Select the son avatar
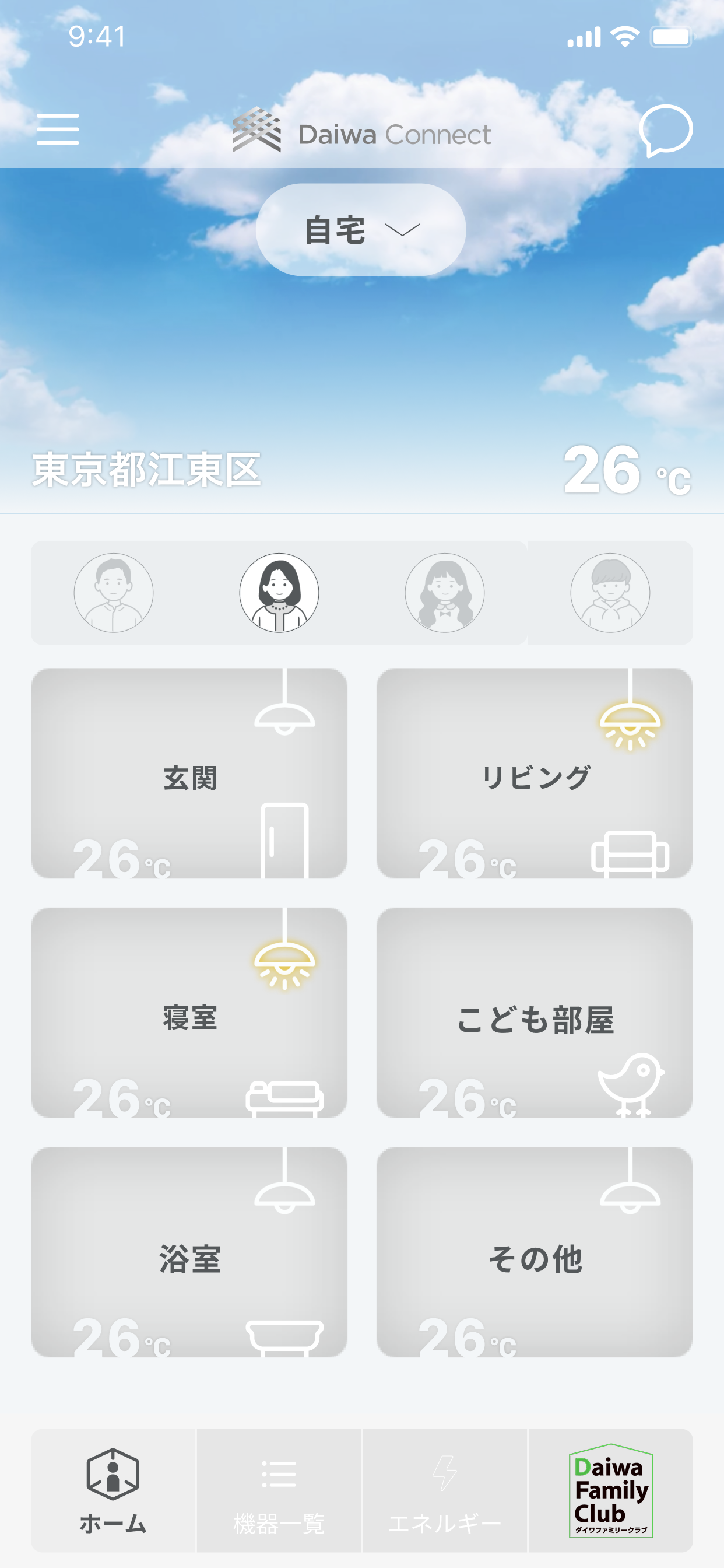The width and height of the screenshot is (724, 1568). coord(610,592)
